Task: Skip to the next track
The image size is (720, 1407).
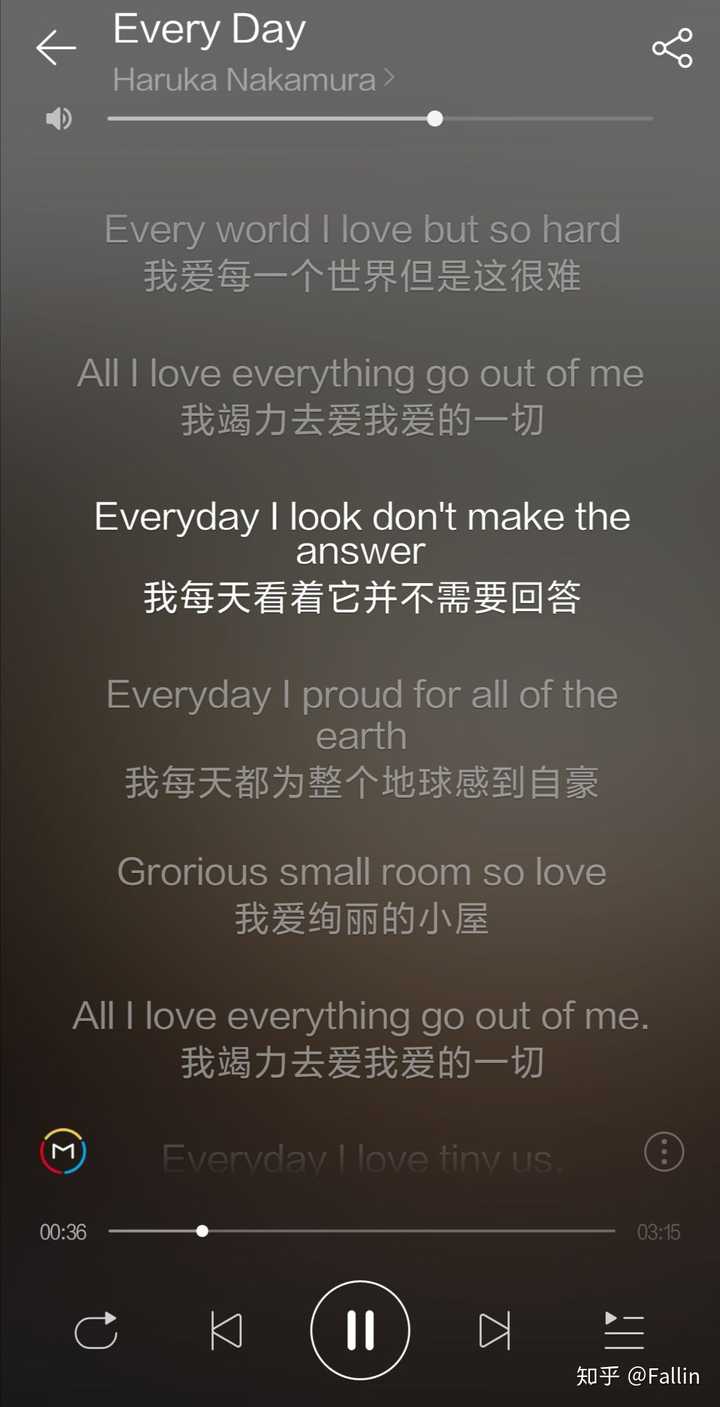Action: [494, 1330]
